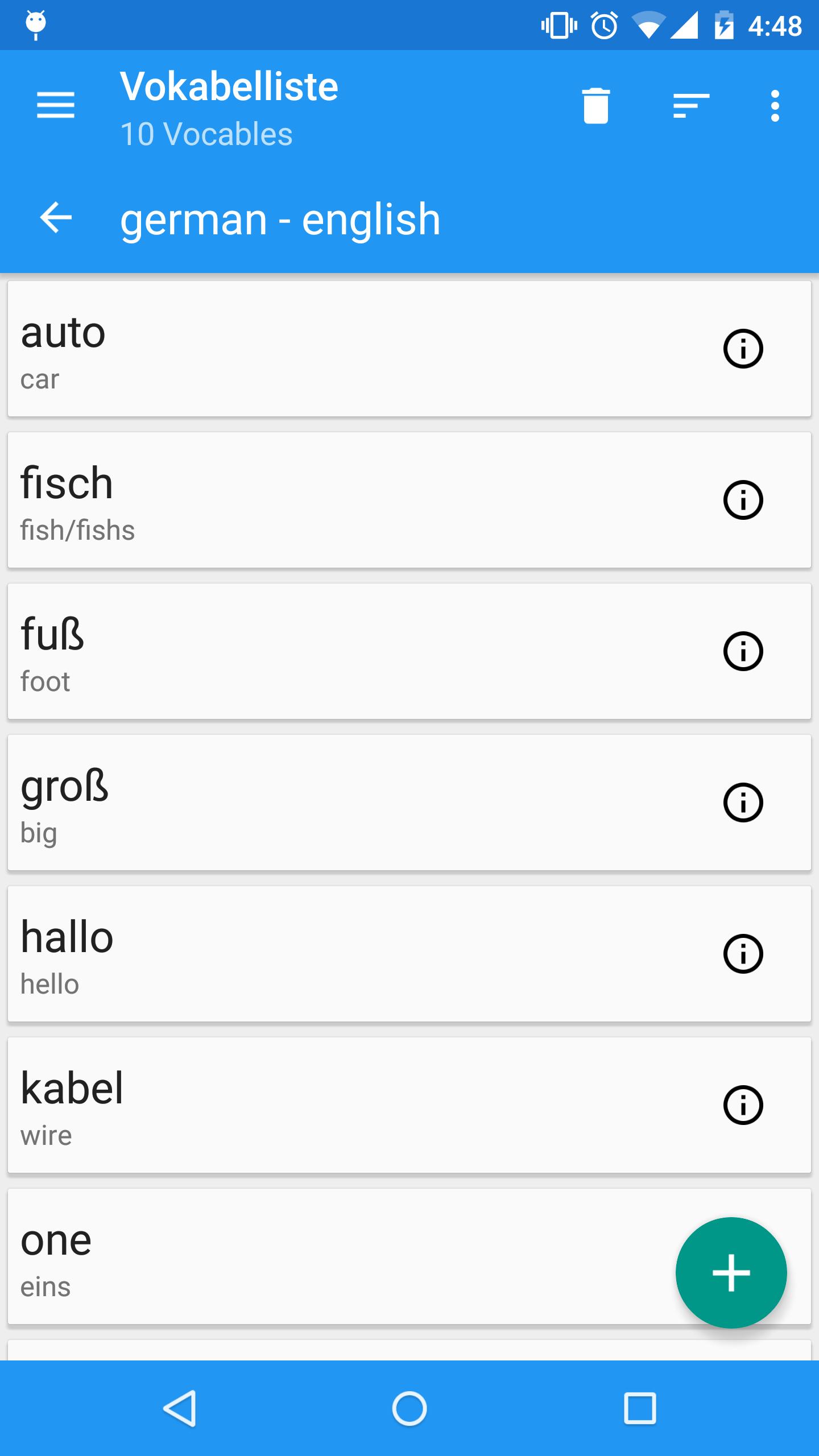Show info for the vocable auto

[744, 349]
